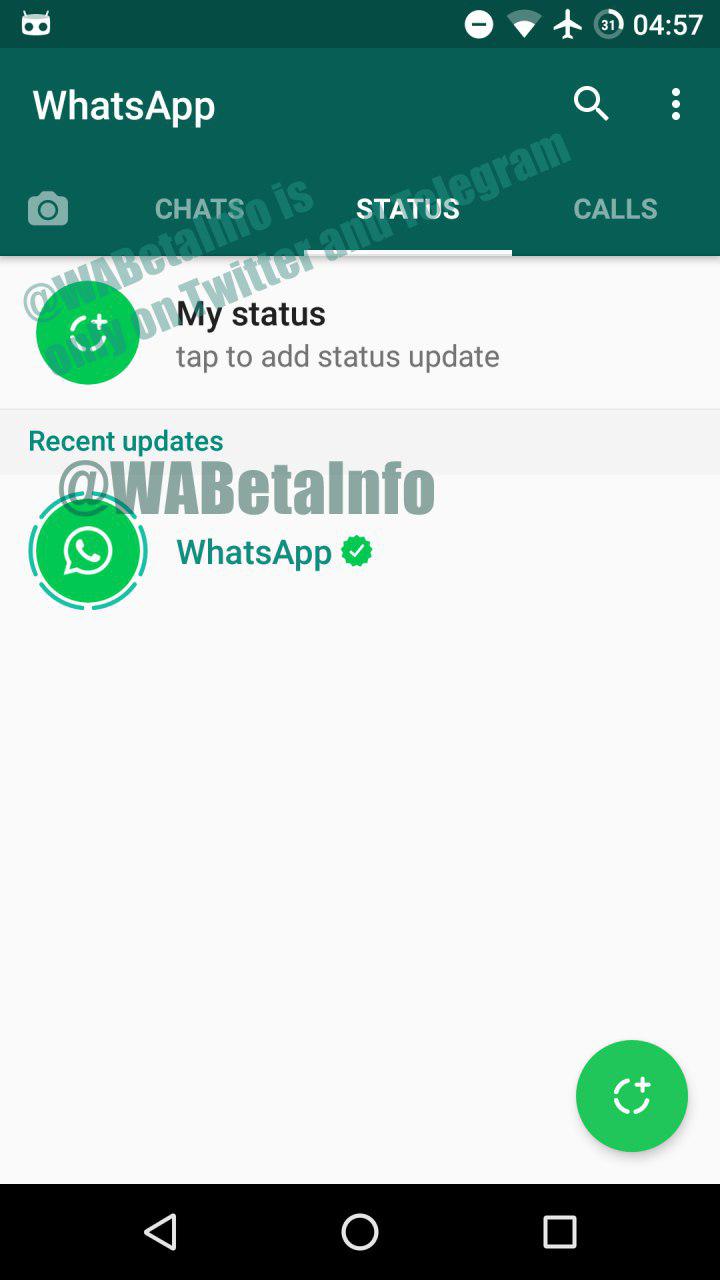Open the three-dot overflow menu

676,104
